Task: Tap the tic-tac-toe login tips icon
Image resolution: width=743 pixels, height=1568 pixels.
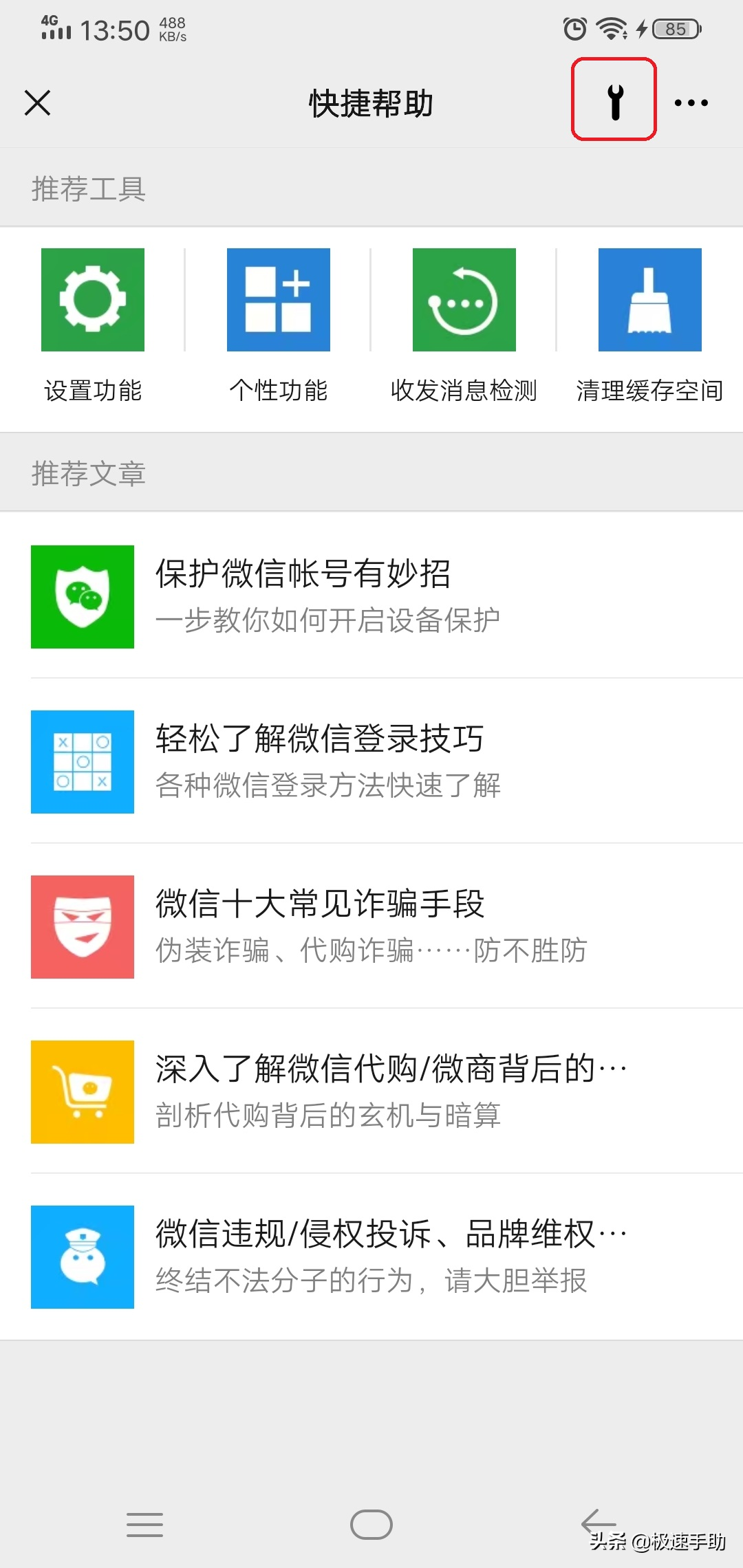Action: pyautogui.click(x=82, y=762)
